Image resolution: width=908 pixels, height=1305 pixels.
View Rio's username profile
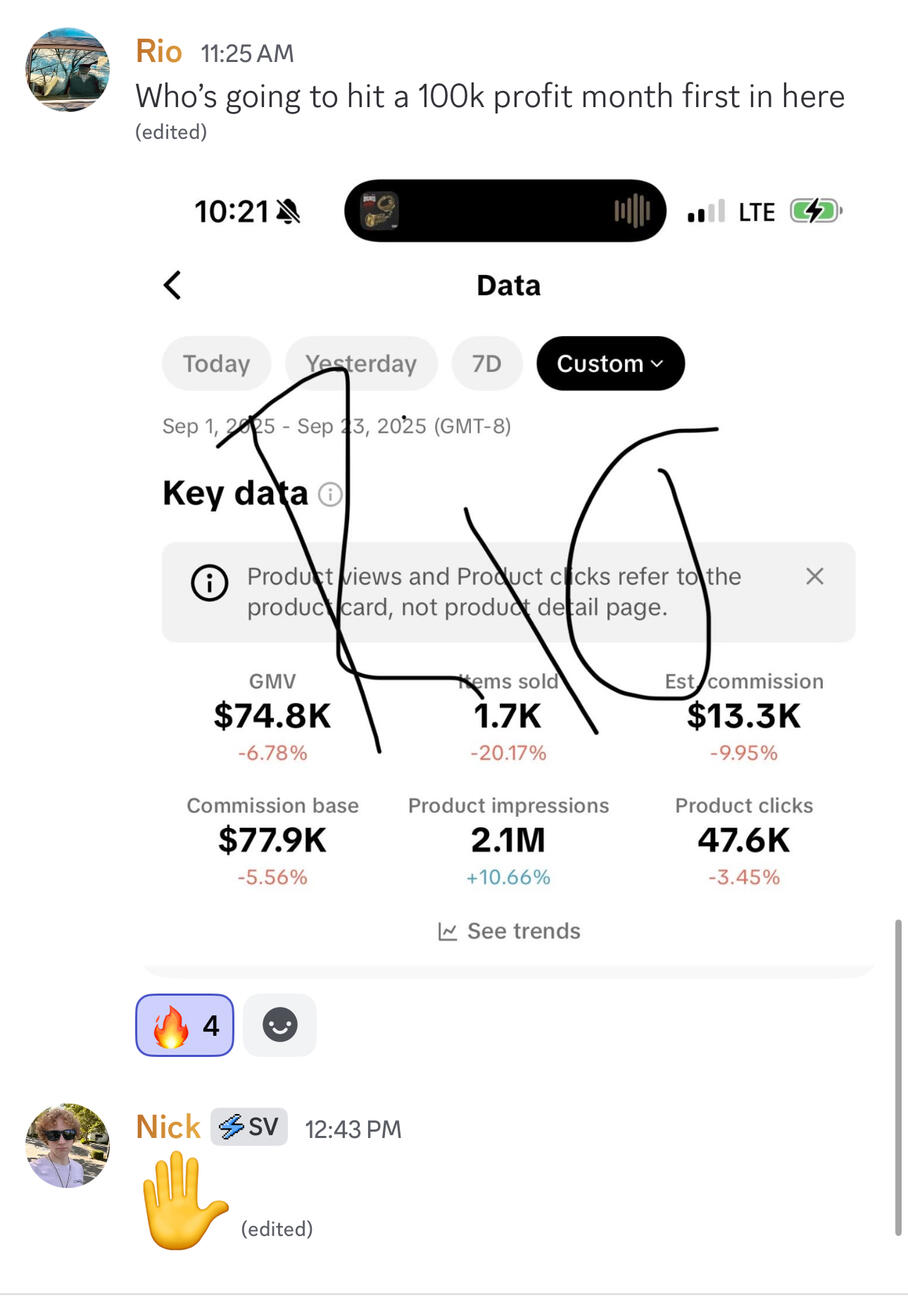[158, 51]
